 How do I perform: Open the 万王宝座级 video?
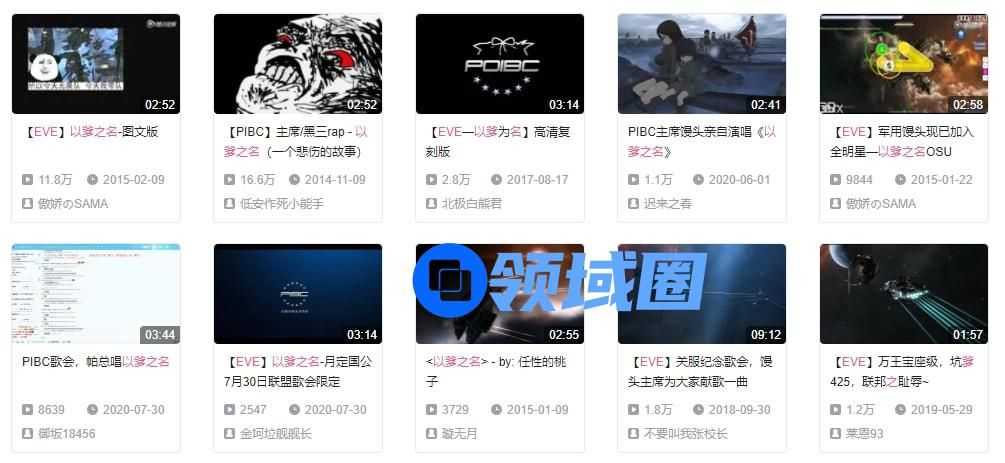click(903, 294)
